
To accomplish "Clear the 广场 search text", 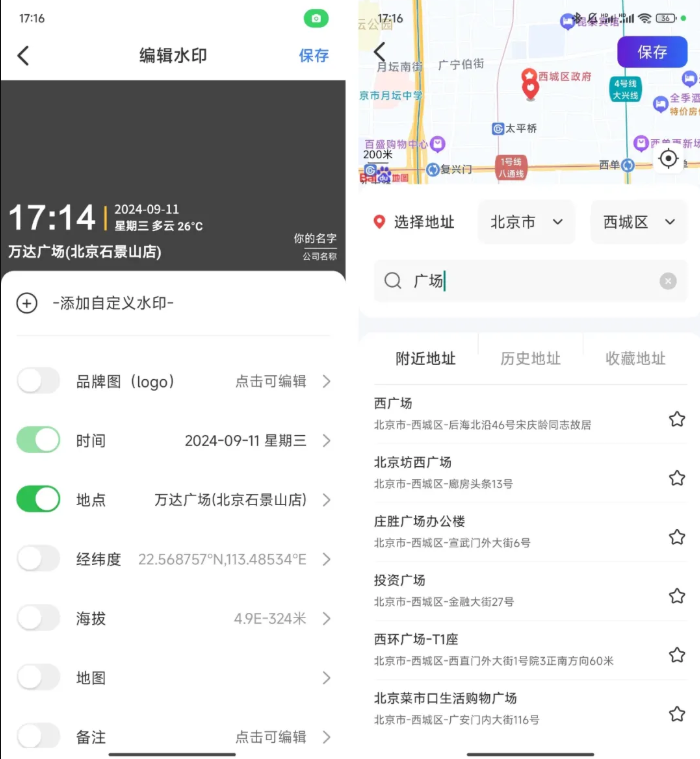I will click(x=668, y=282).
